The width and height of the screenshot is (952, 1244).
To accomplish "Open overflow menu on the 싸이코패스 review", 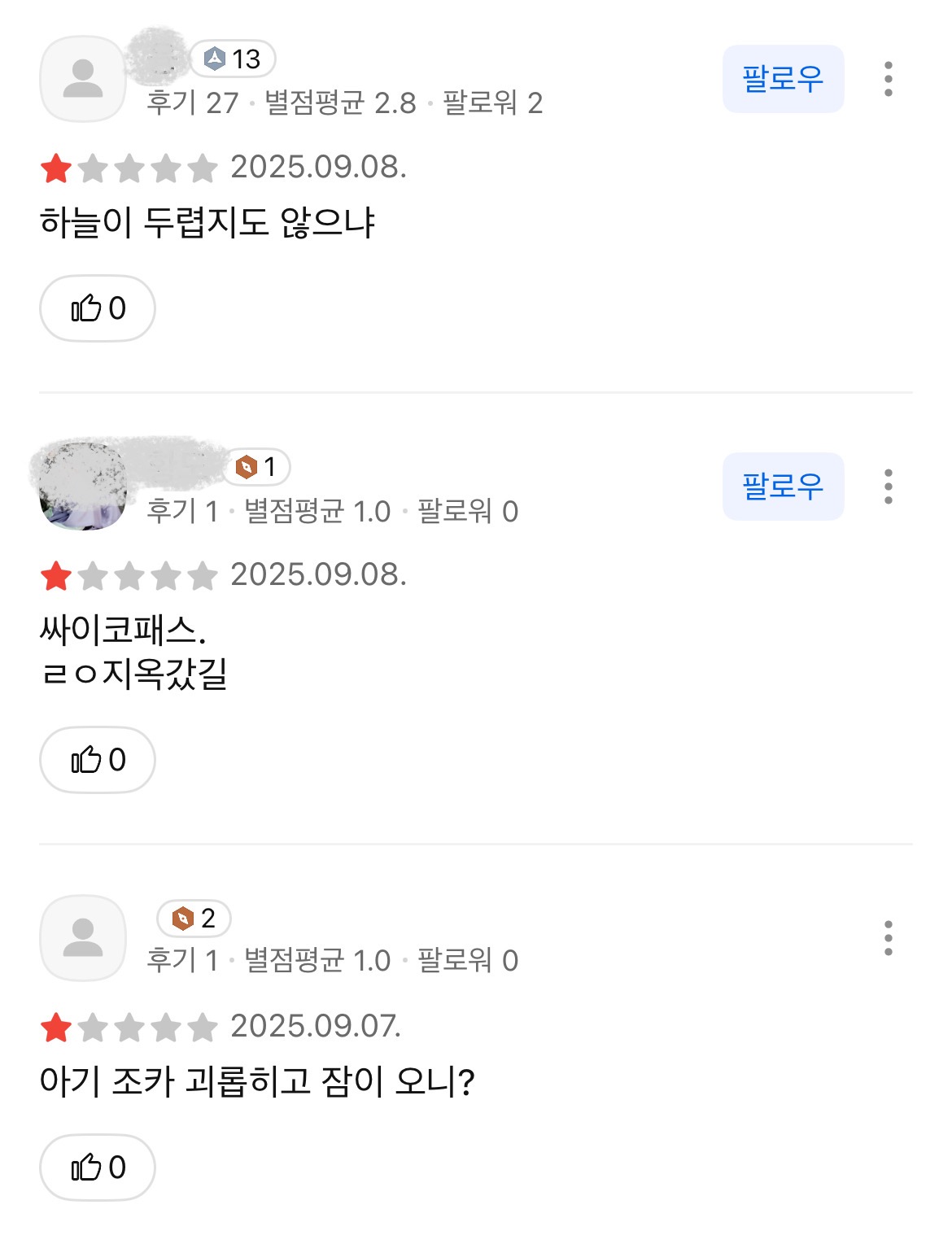I will pyautogui.click(x=888, y=487).
